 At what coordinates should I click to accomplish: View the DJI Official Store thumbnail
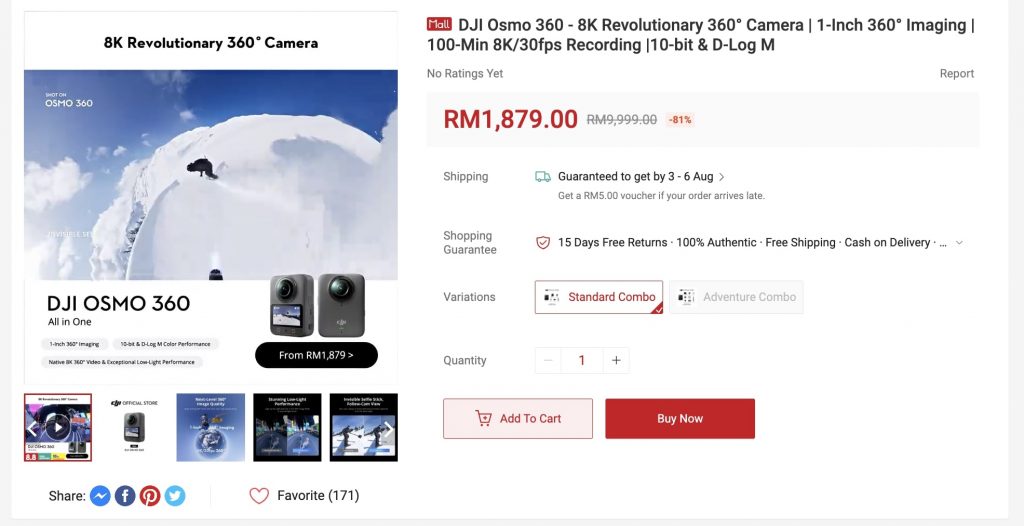[x=135, y=427]
